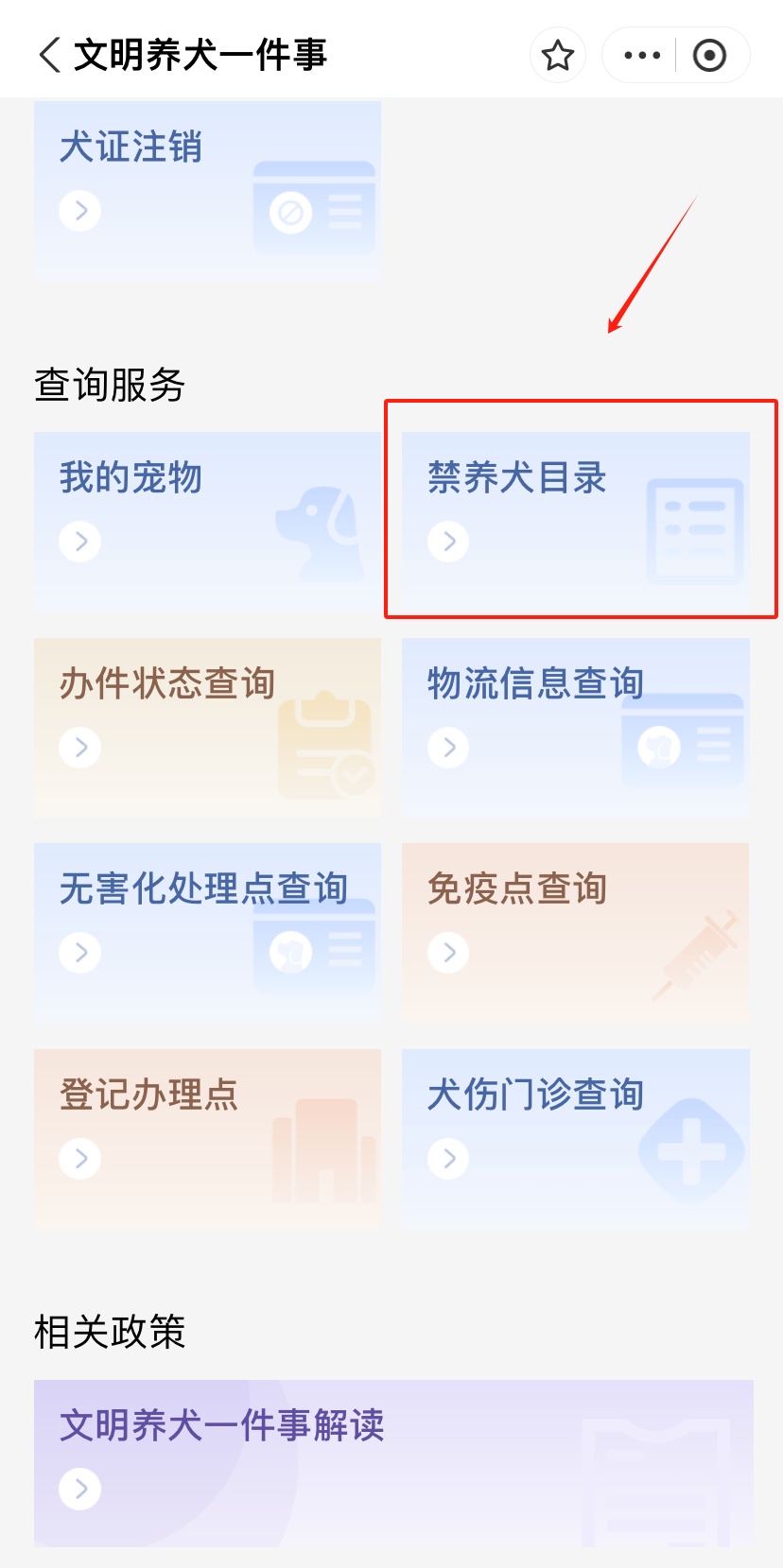Screen dimensions: 783x1568
Task: Open 物流信息查询 card
Action: pyautogui.click(x=575, y=726)
